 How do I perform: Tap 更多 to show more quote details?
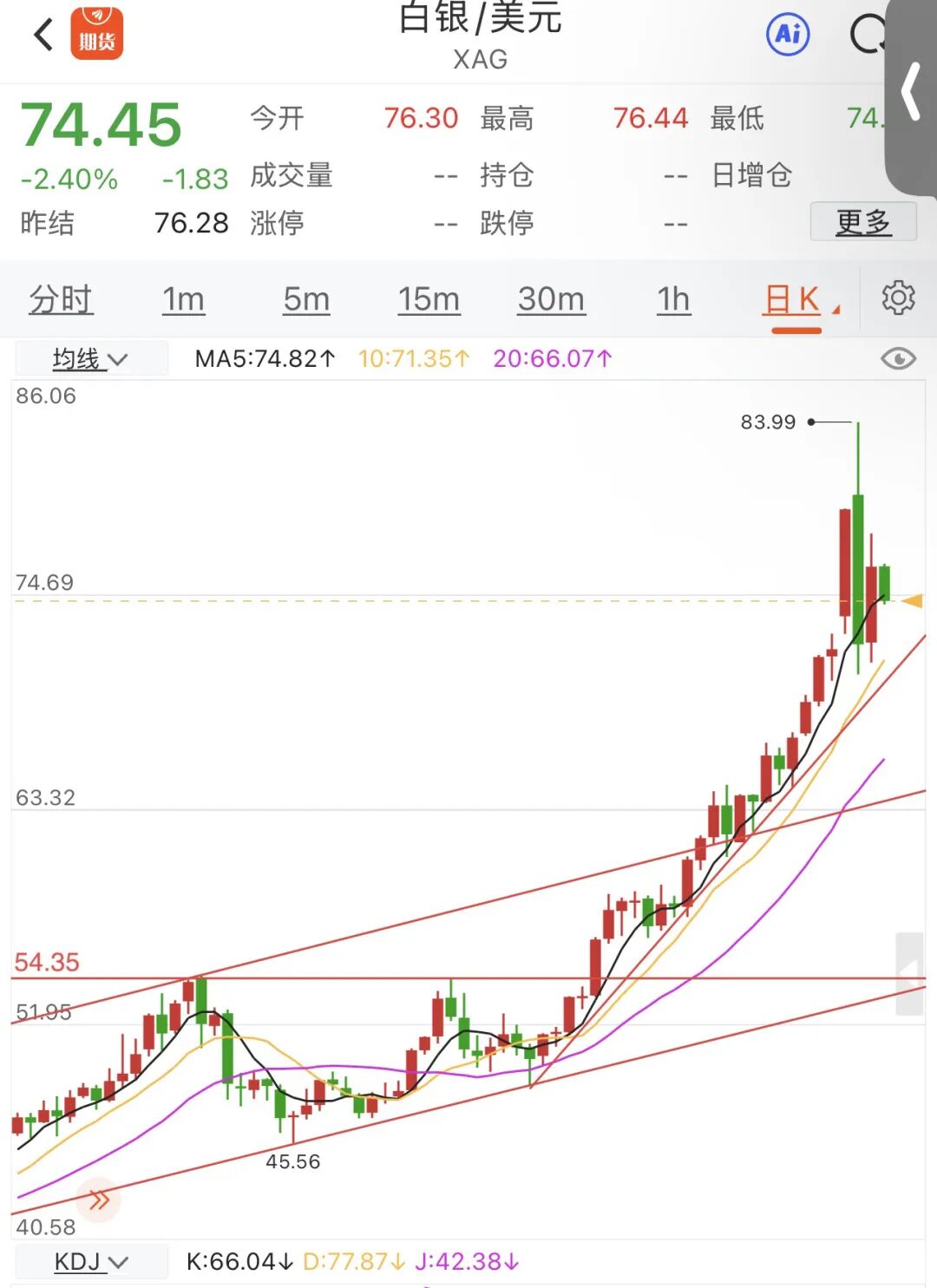tap(863, 222)
